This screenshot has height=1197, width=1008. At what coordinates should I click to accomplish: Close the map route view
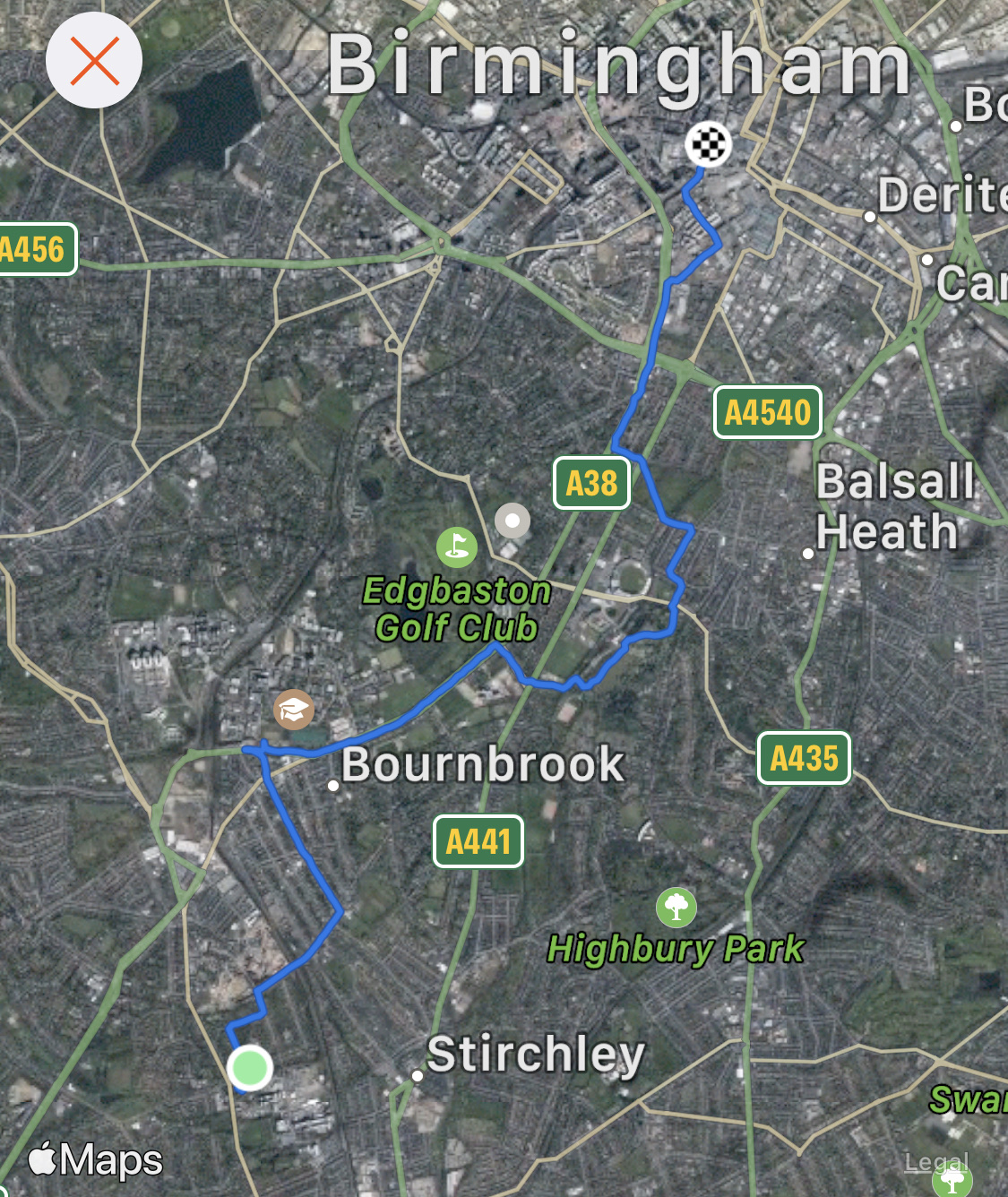pos(94,61)
